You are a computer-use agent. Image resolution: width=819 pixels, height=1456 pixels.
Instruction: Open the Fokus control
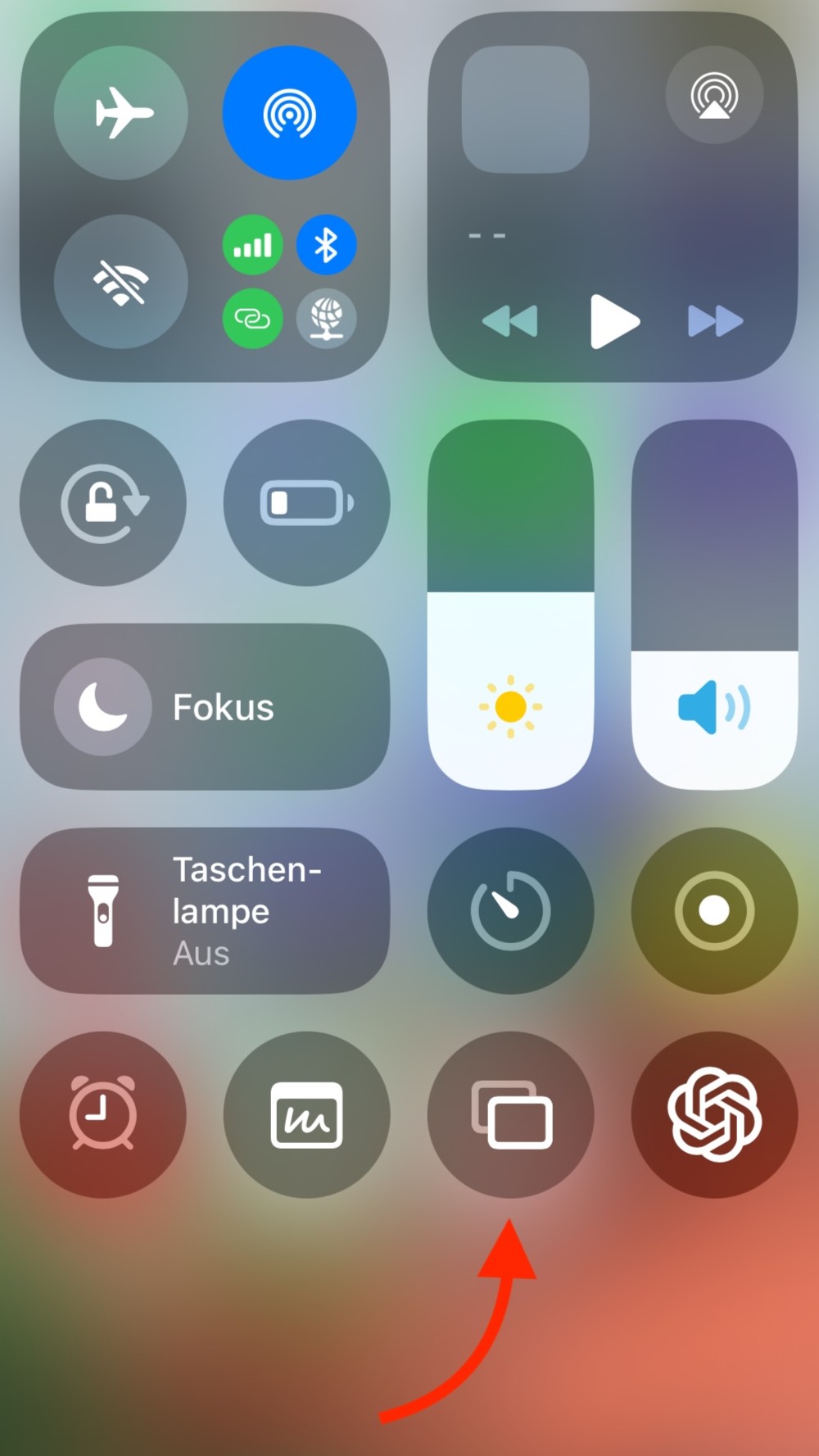(x=205, y=706)
